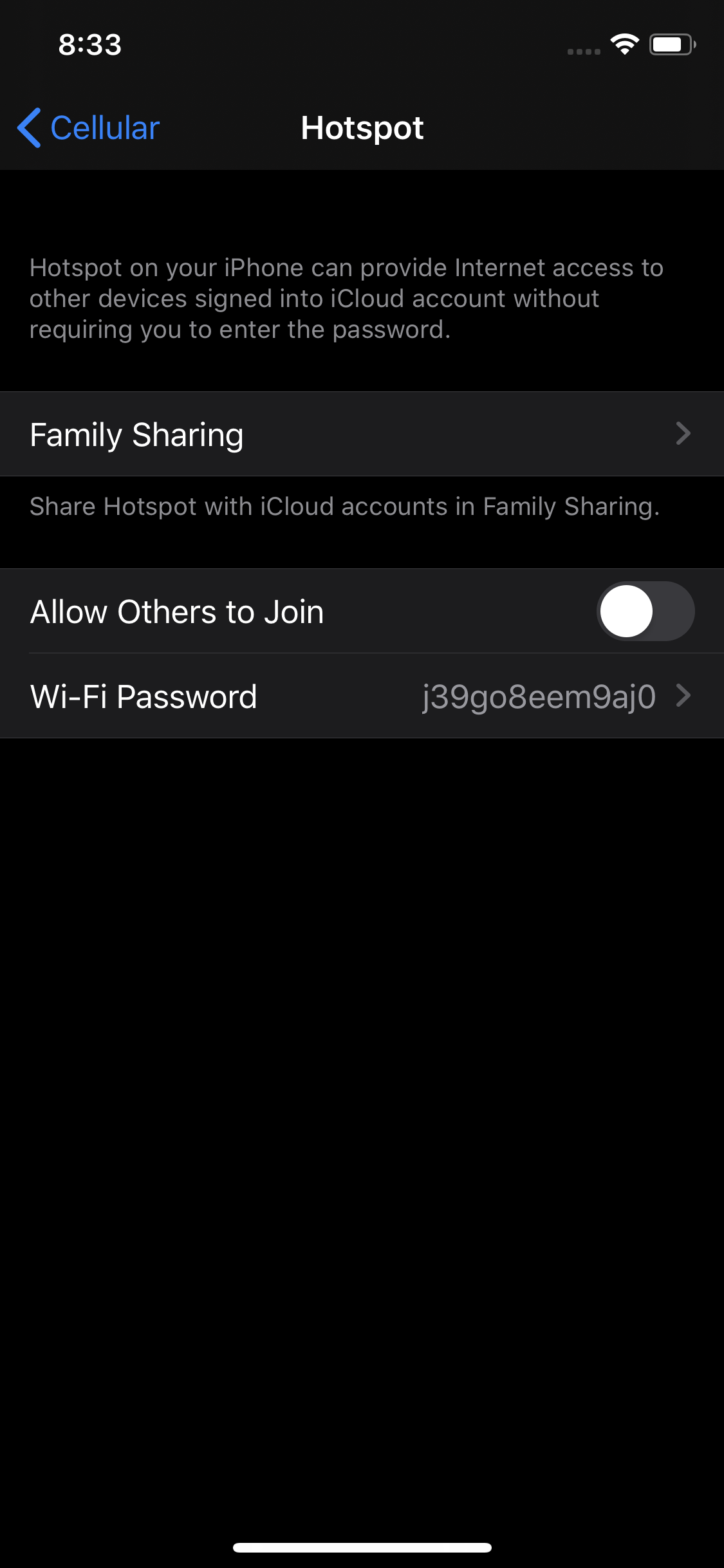
Task: Enable Allow Others to Join
Action: (x=645, y=611)
